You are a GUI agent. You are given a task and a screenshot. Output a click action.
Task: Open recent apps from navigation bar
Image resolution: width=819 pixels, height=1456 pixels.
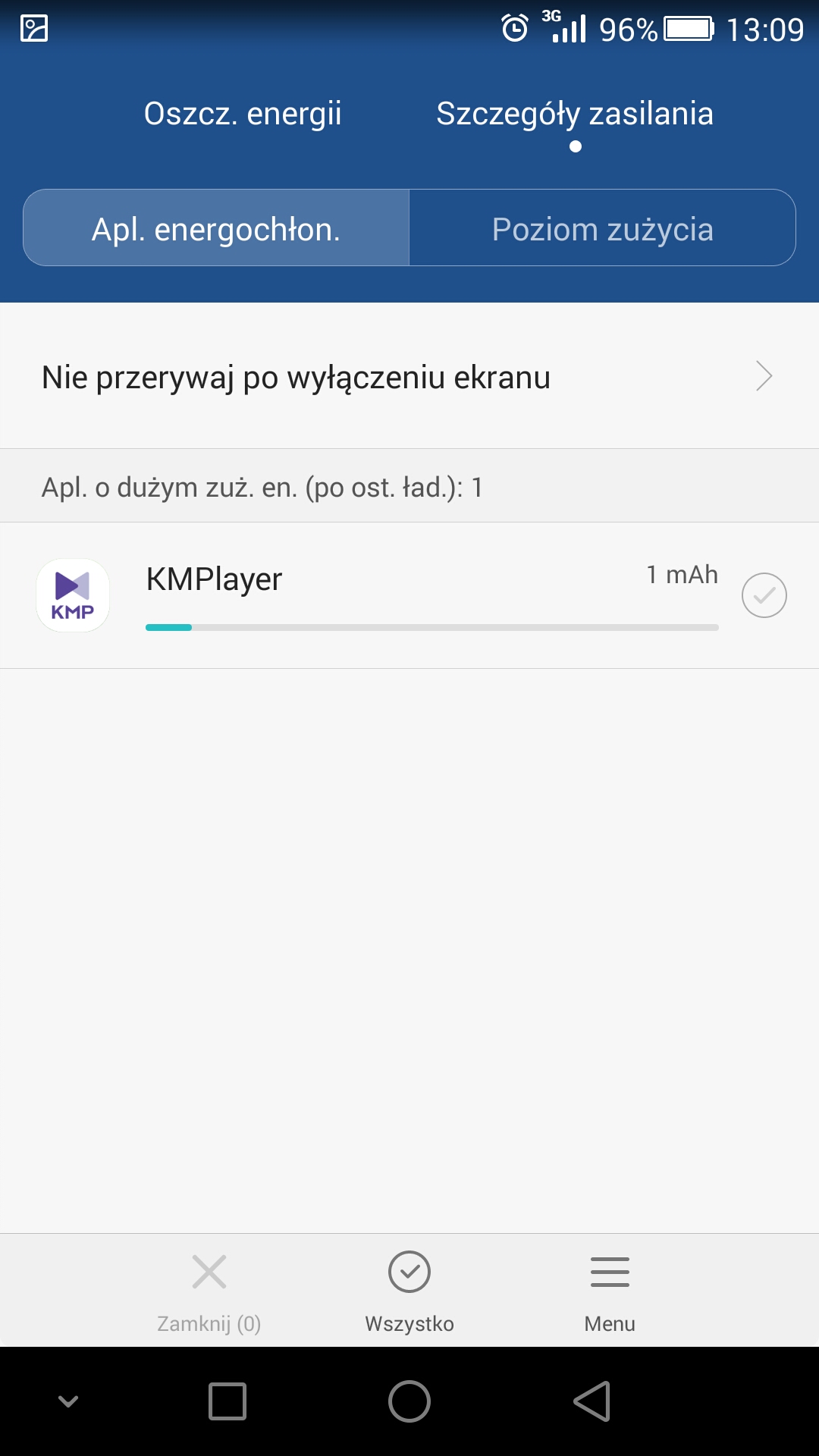coord(227,1401)
